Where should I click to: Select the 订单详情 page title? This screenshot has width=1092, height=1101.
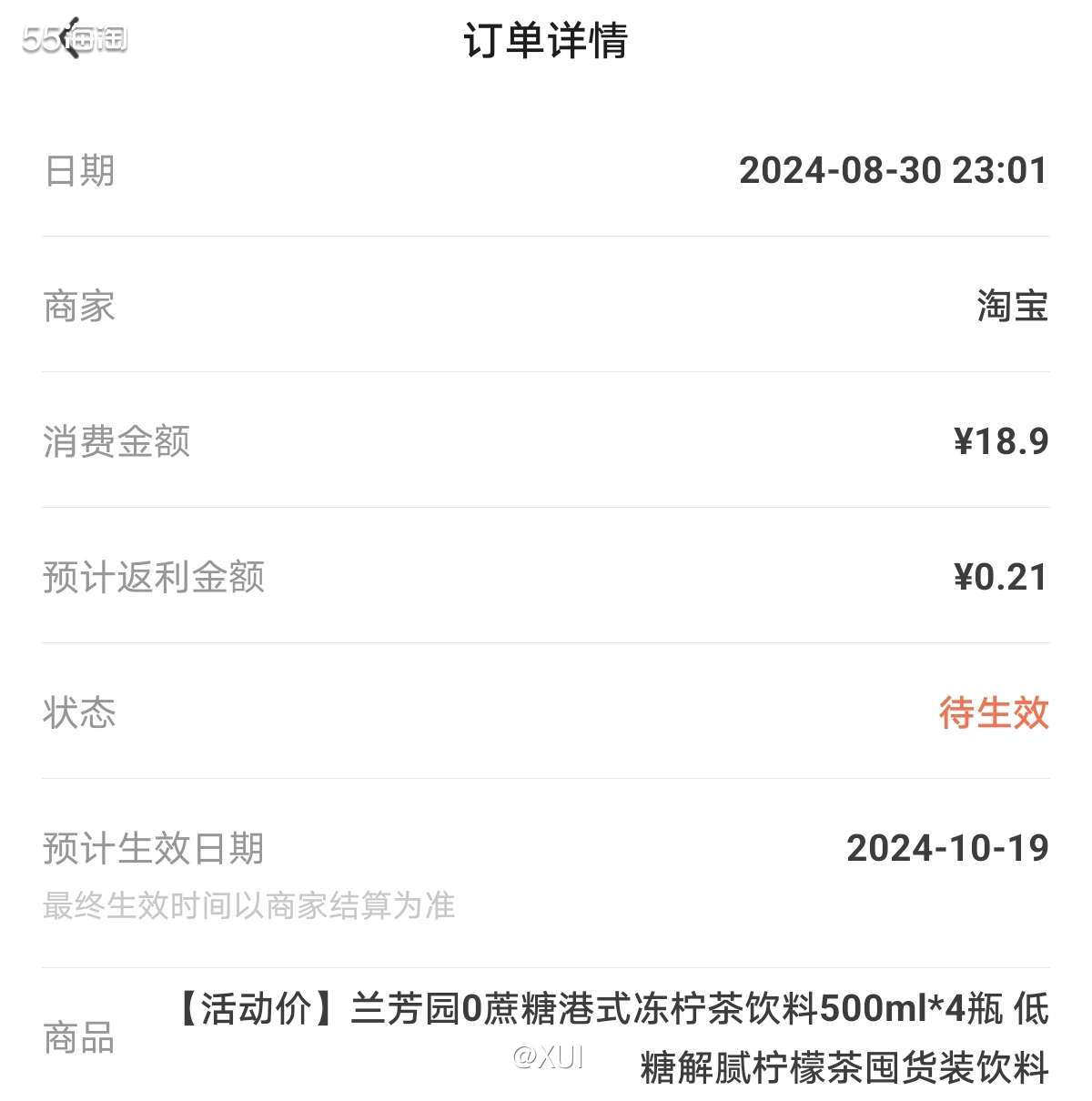click(x=546, y=41)
